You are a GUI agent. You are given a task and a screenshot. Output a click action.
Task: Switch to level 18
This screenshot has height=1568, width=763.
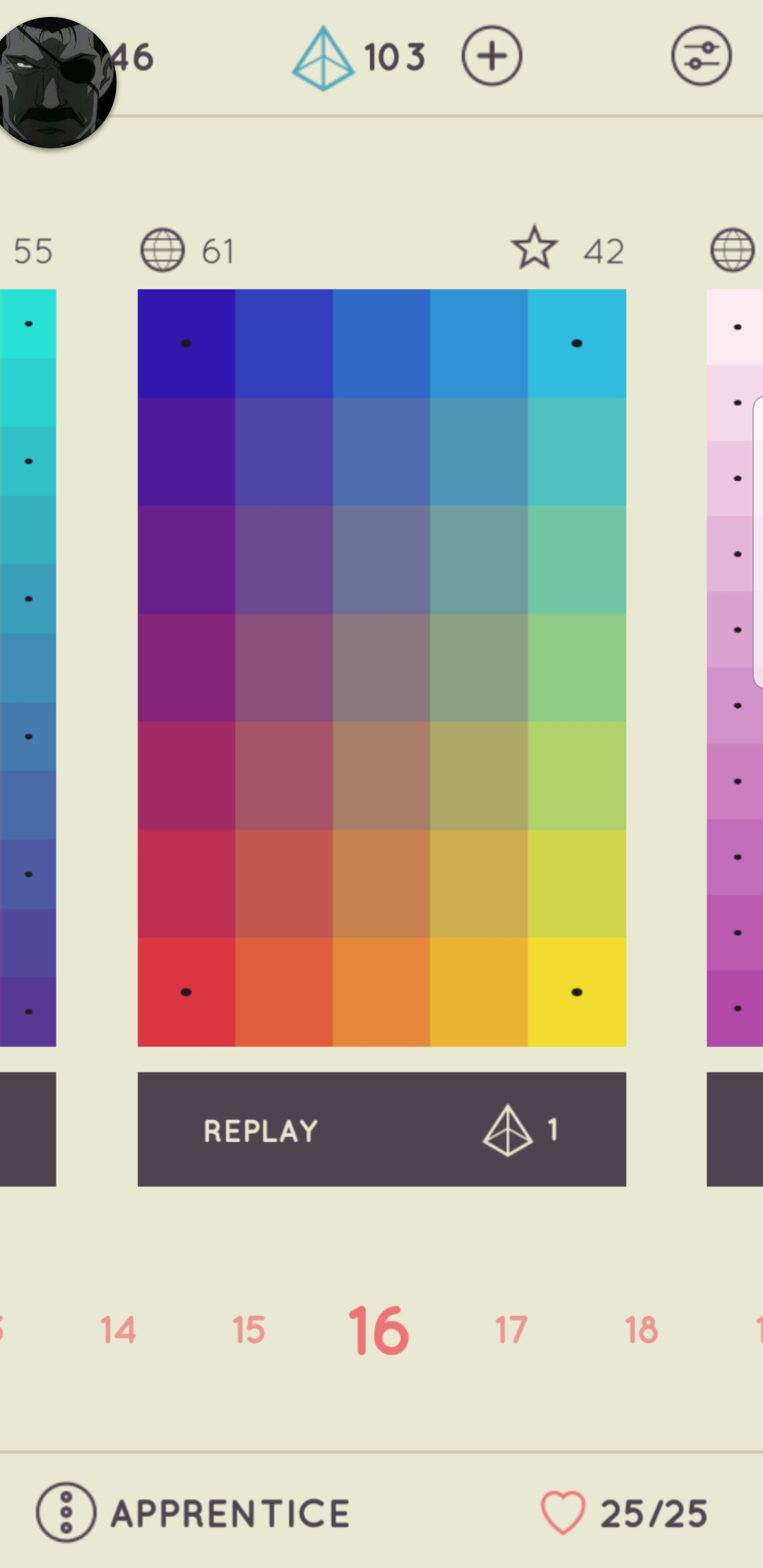click(641, 1330)
